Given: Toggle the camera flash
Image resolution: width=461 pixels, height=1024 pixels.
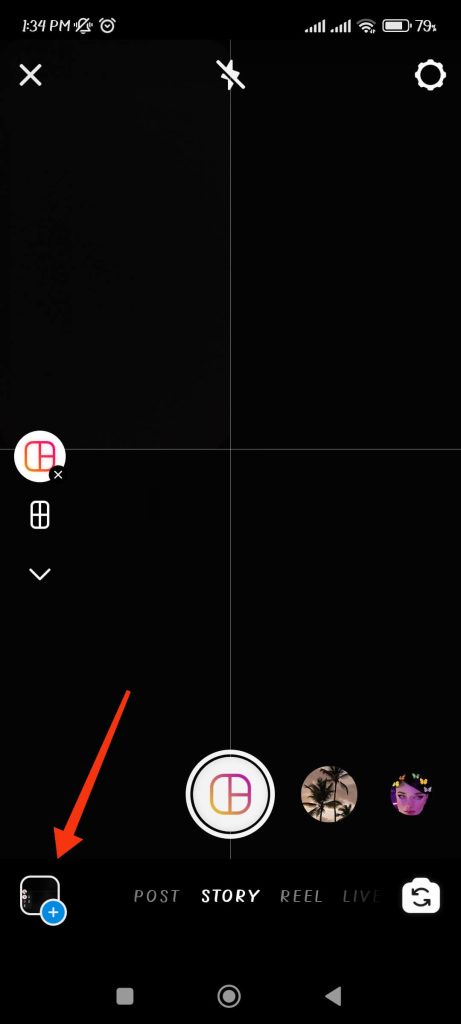Looking at the screenshot, I should tap(230, 75).
